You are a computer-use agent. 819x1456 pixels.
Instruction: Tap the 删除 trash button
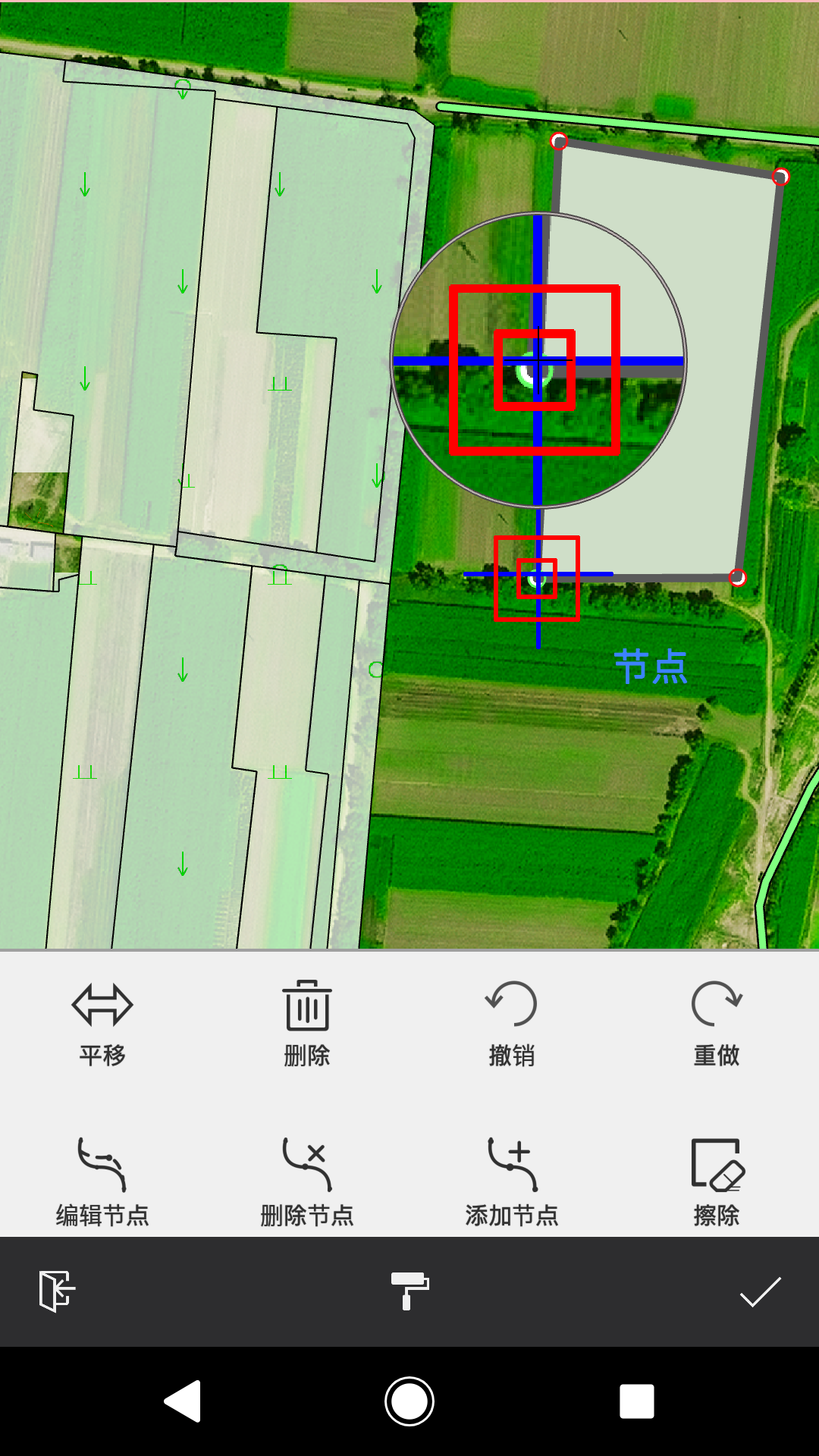pos(307,1024)
